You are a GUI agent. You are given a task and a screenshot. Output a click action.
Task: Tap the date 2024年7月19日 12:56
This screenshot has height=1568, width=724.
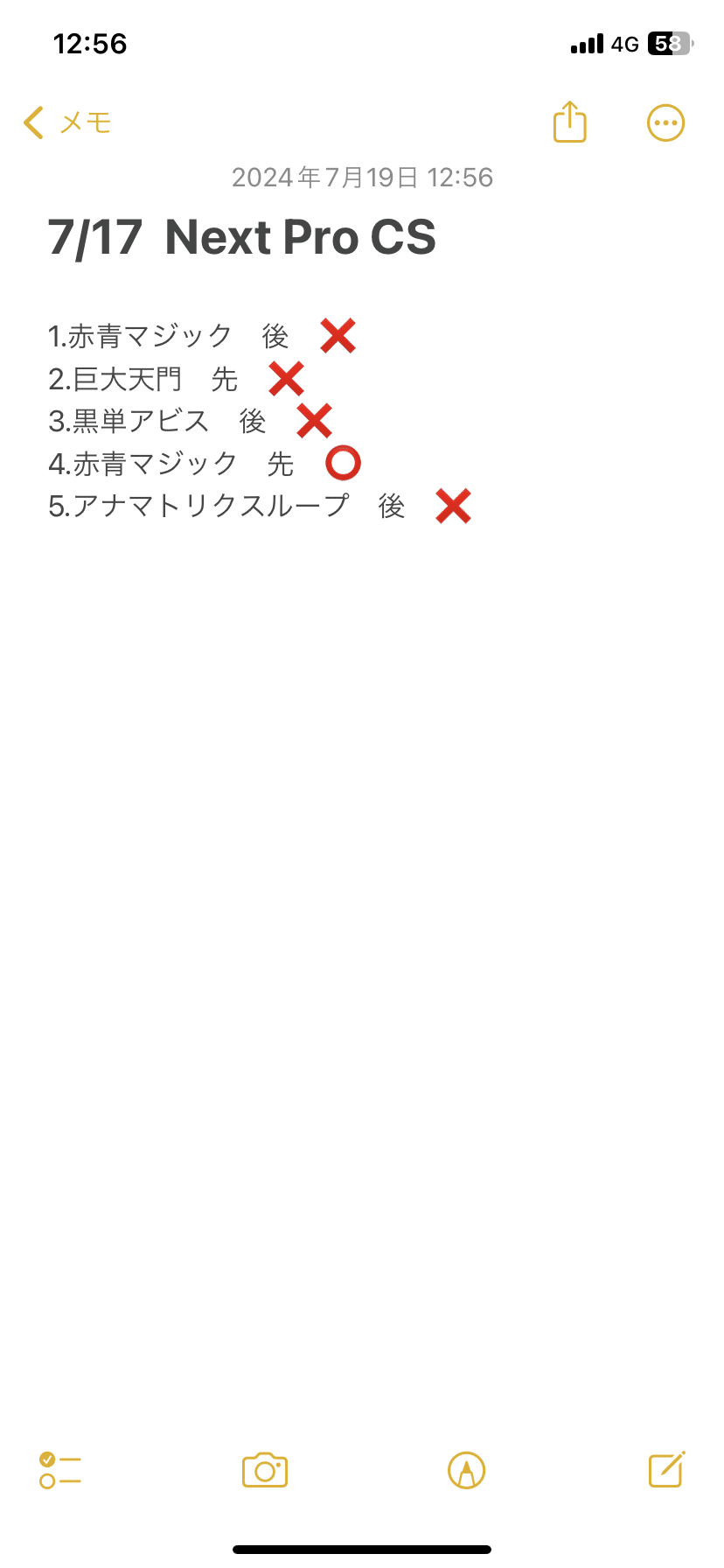(362, 178)
